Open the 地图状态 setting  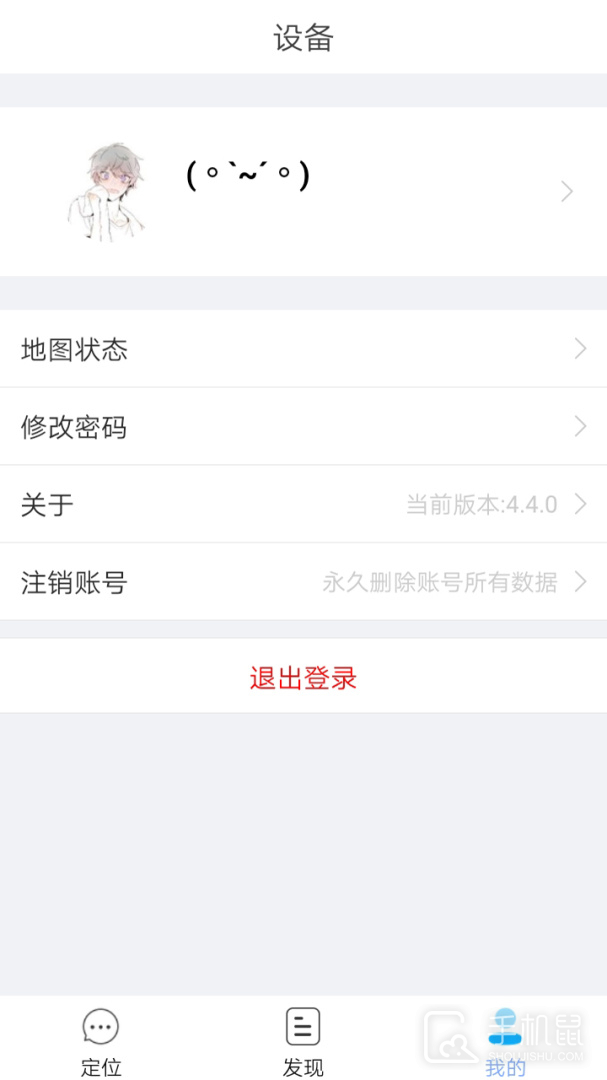pos(303,349)
